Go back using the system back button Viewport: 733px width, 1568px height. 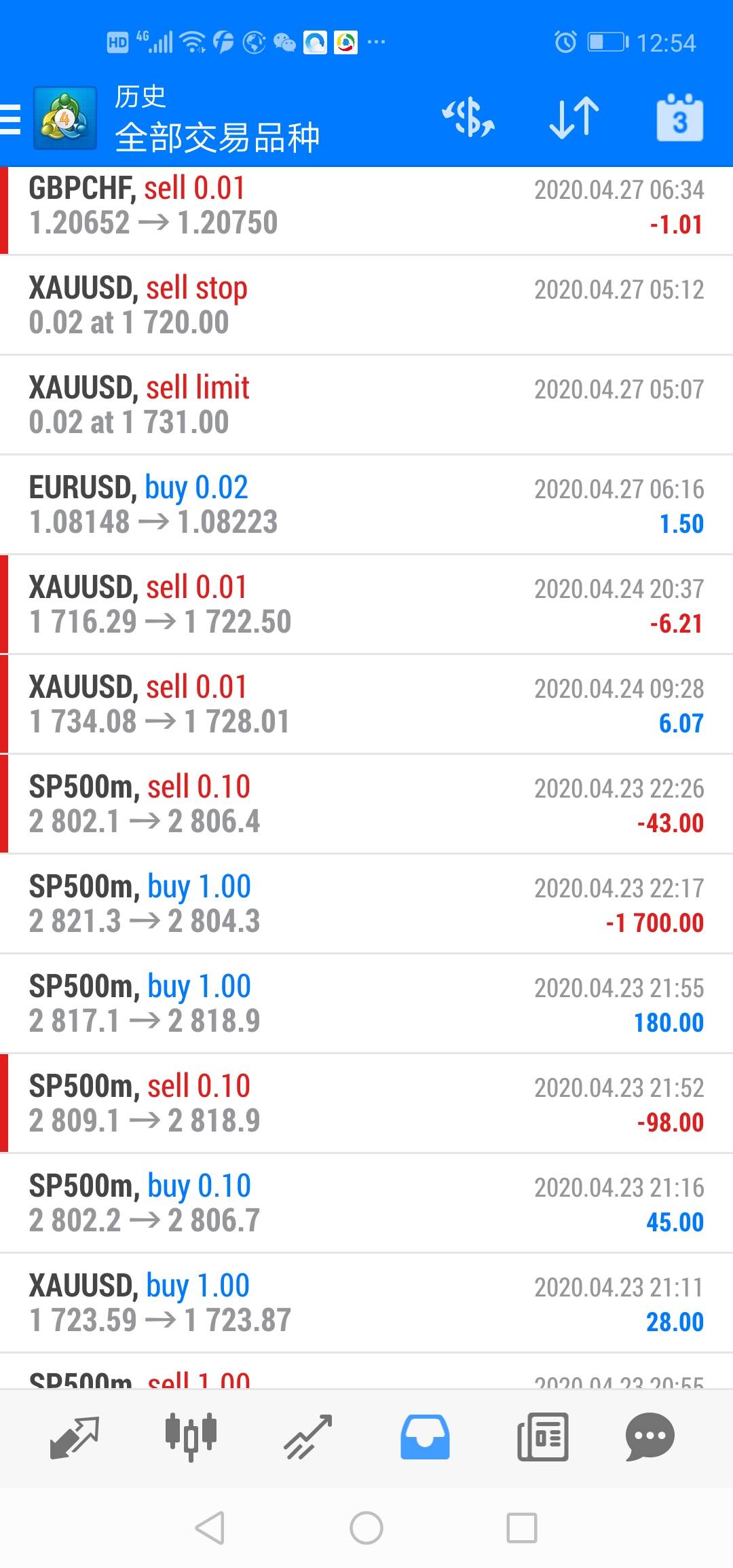(x=210, y=1527)
